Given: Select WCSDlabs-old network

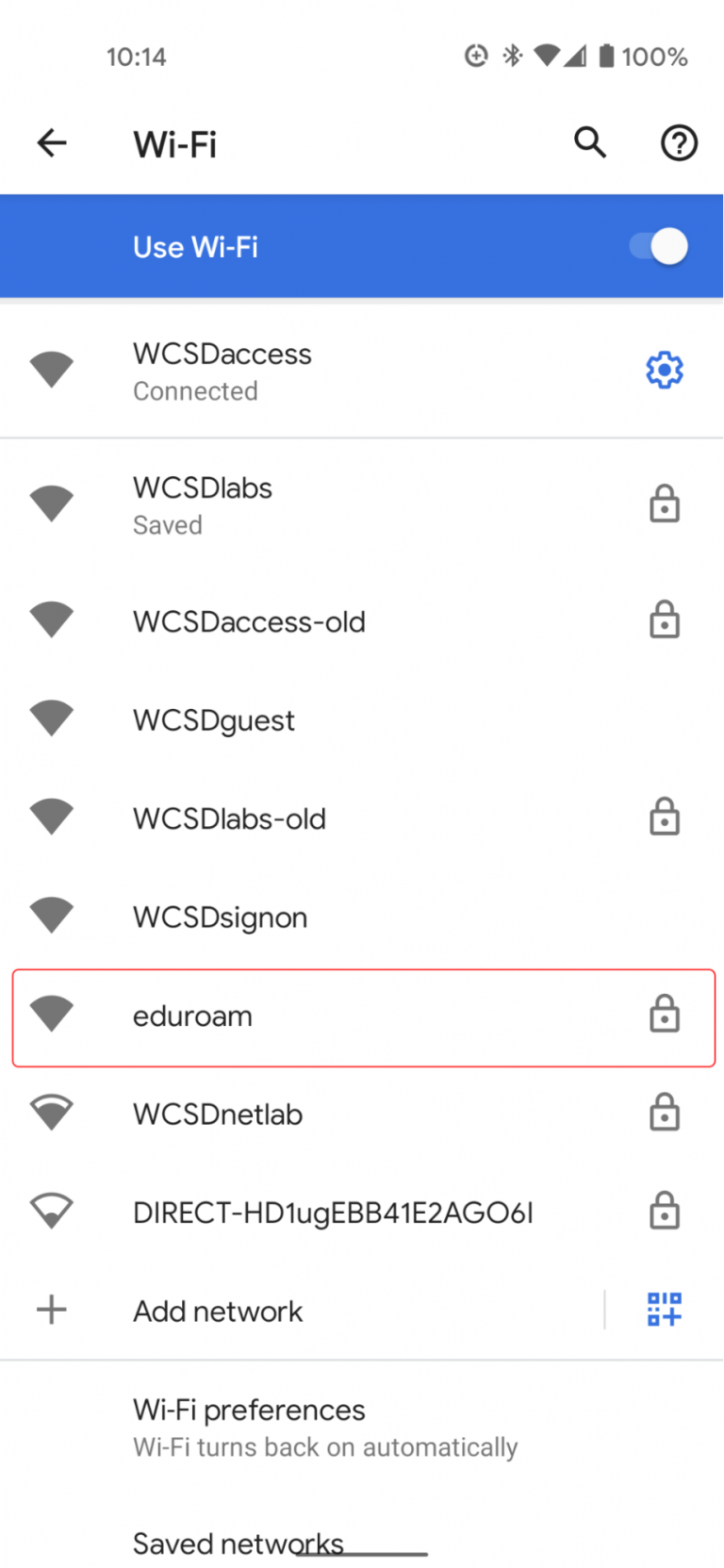Looking at the screenshot, I should click(x=362, y=818).
